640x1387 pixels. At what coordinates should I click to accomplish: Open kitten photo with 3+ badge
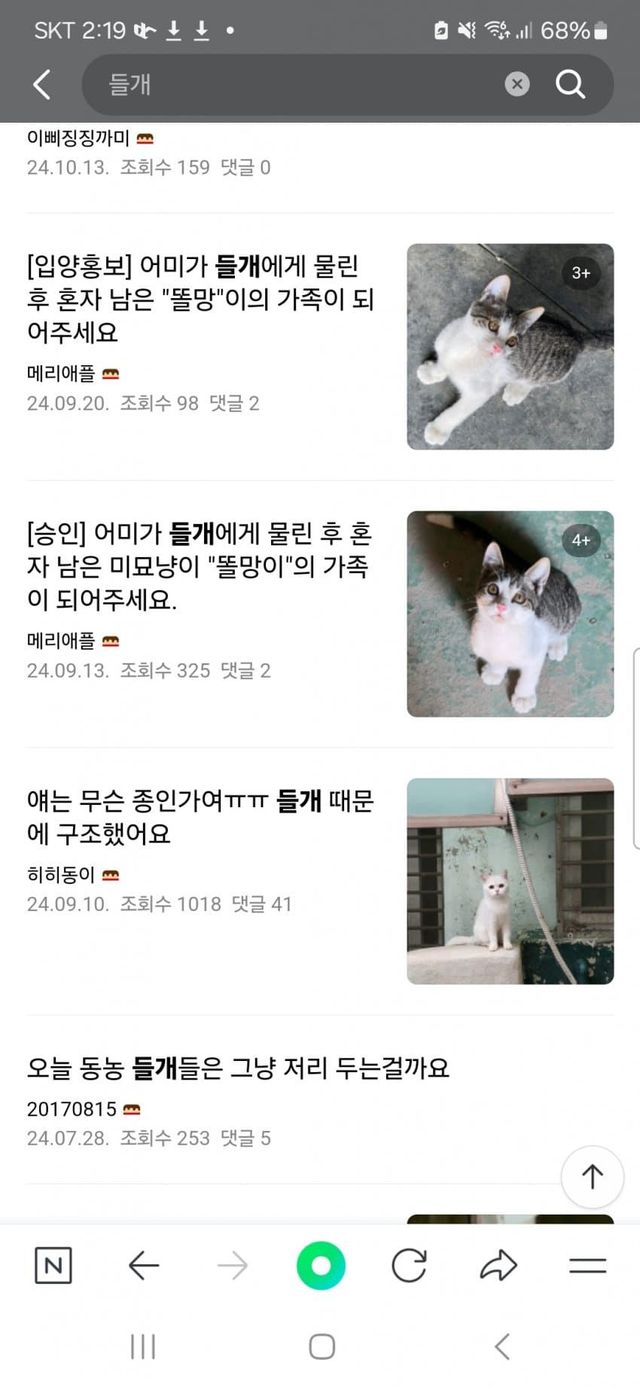510,346
